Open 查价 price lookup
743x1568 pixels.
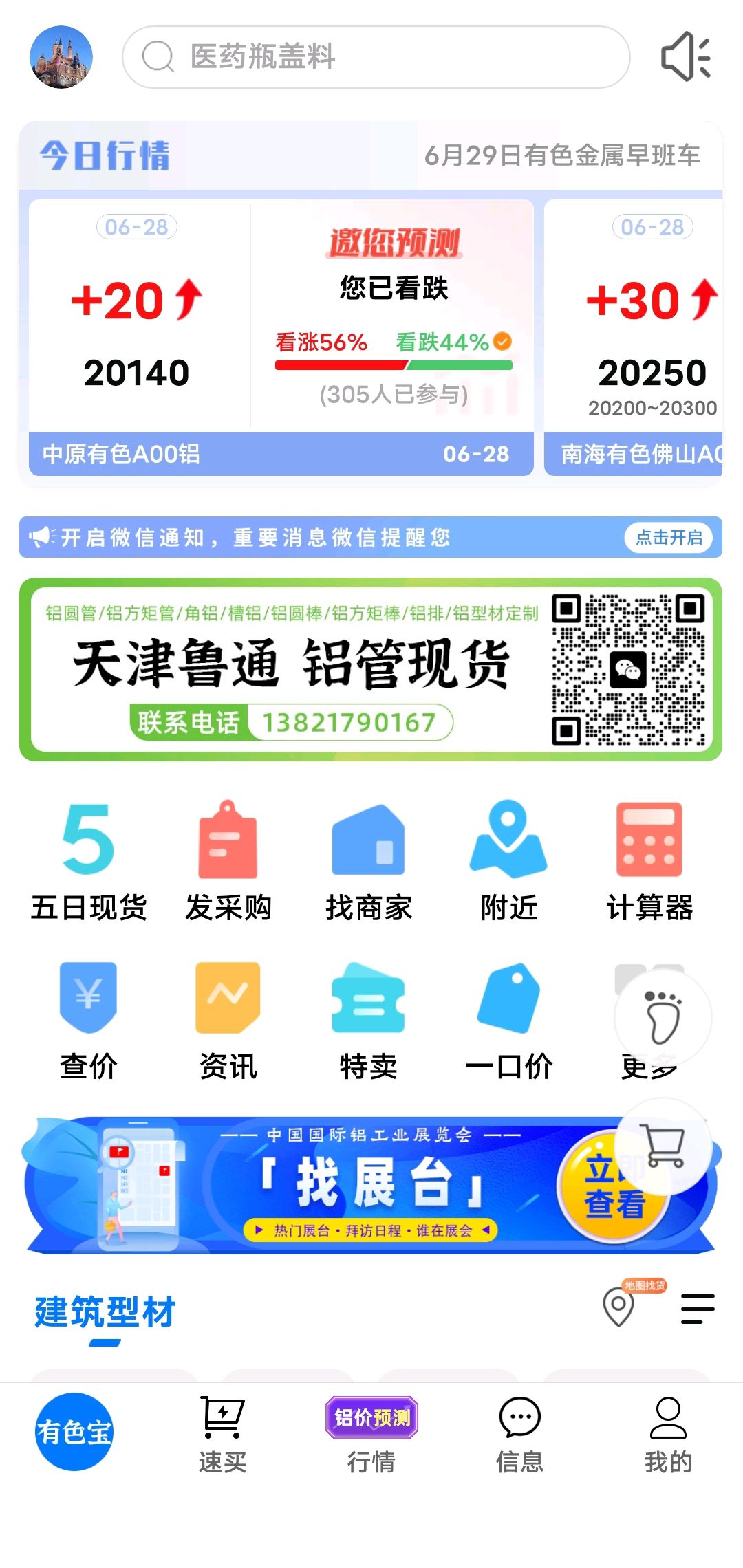89,1021
